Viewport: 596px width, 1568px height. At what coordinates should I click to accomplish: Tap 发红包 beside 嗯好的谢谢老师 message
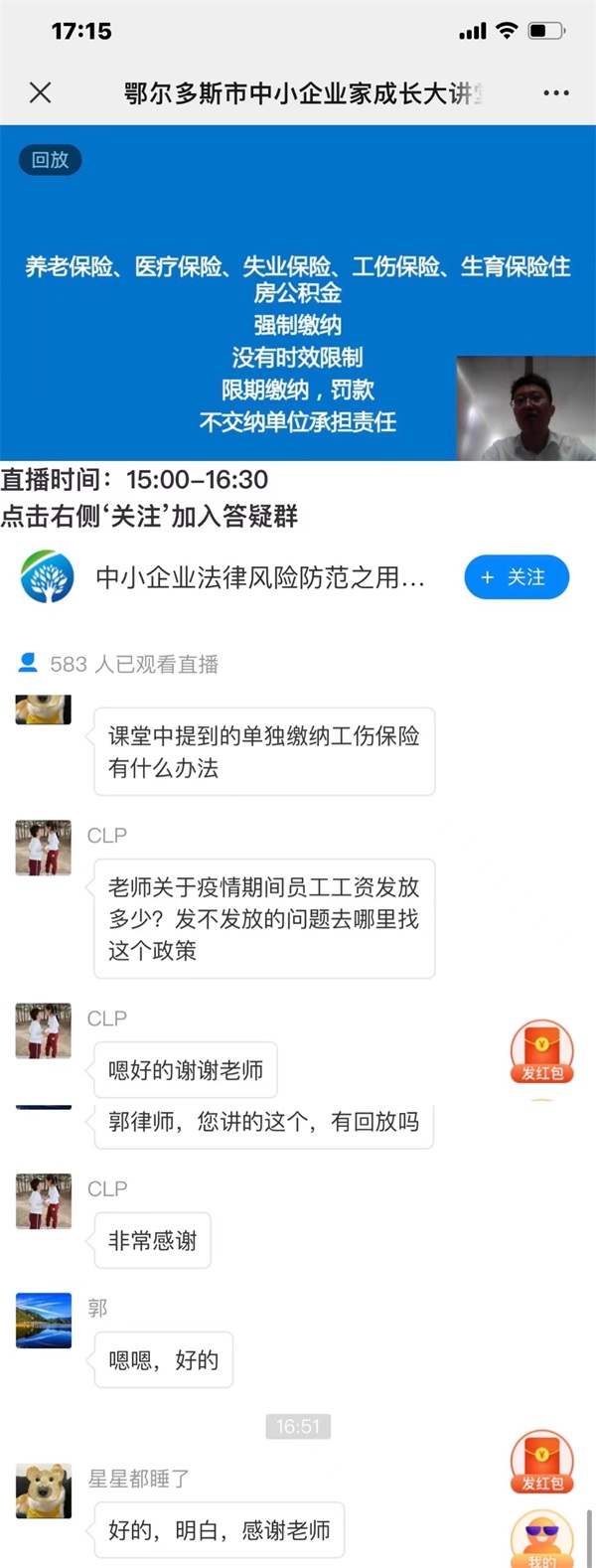(x=542, y=1052)
